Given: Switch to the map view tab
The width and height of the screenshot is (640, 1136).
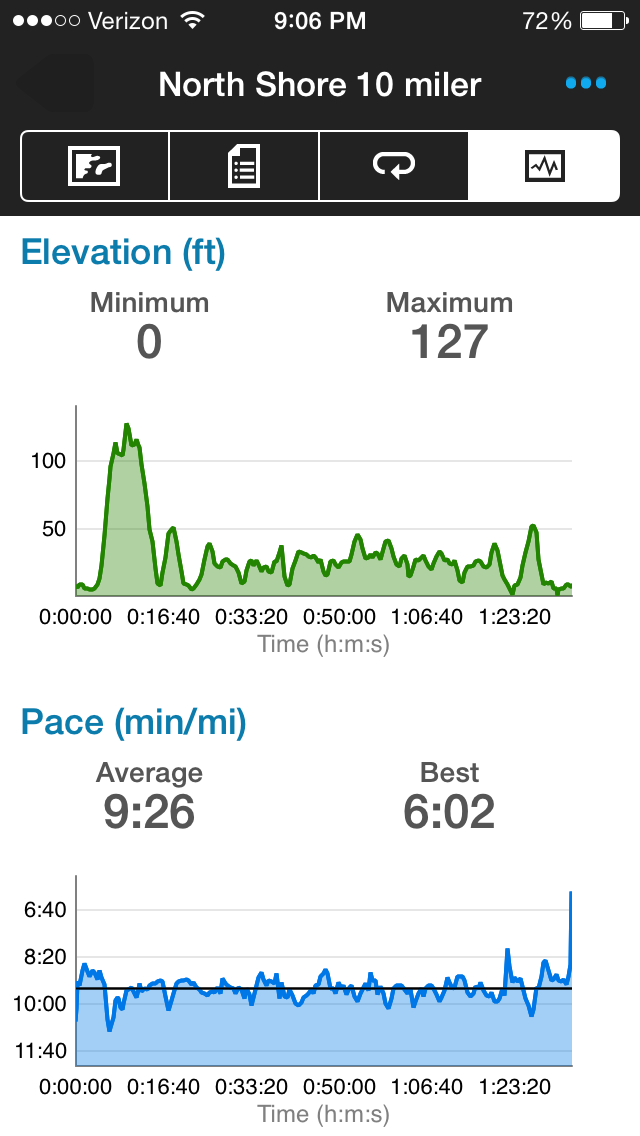Looking at the screenshot, I should click(x=94, y=166).
